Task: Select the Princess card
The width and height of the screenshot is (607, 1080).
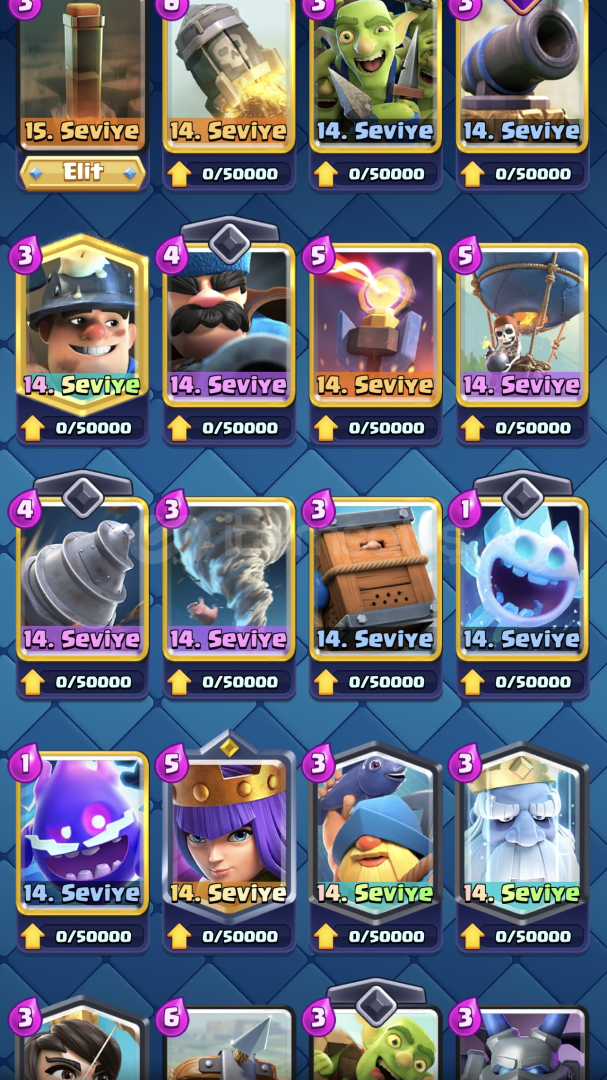Action: click(83, 1040)
